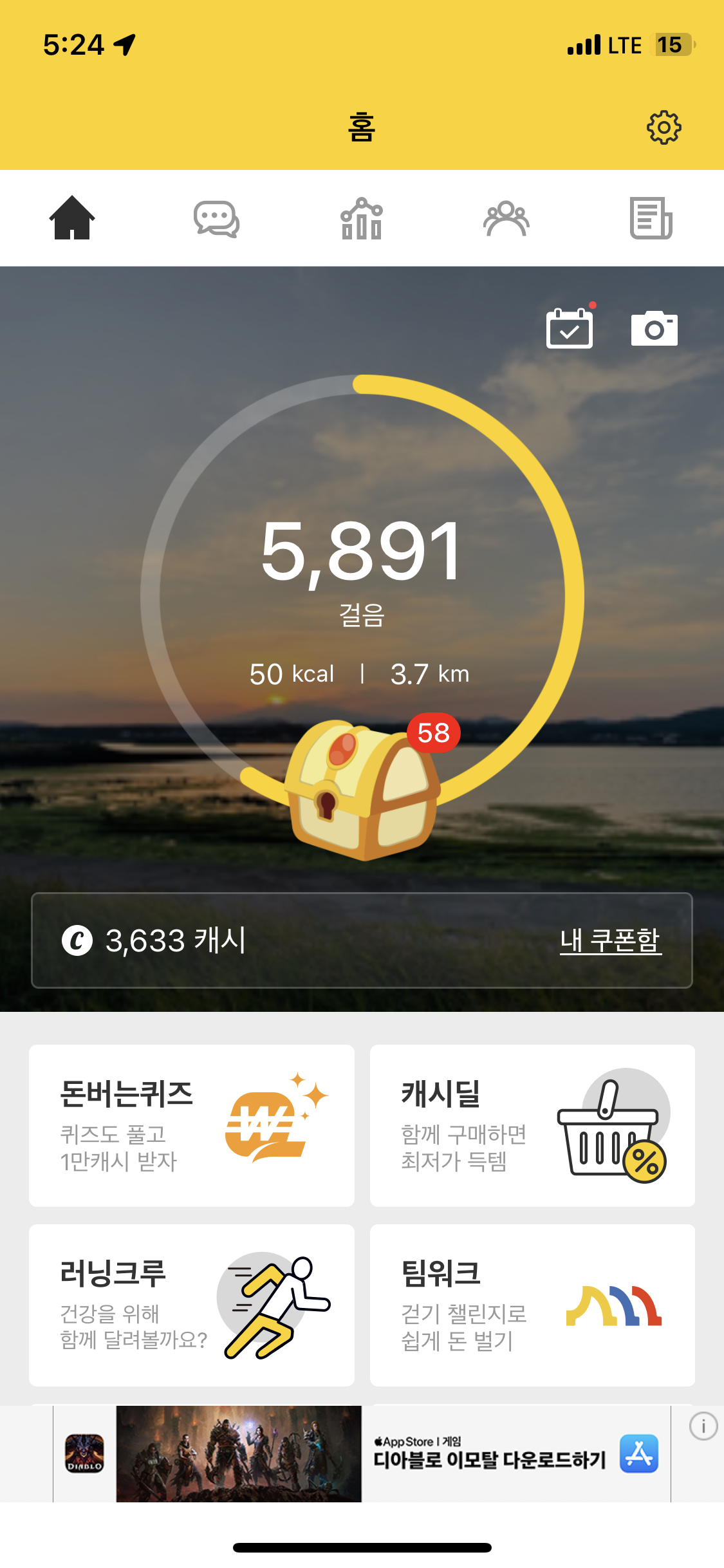Open the 러닝크루 card

[x=192, y=1305]
